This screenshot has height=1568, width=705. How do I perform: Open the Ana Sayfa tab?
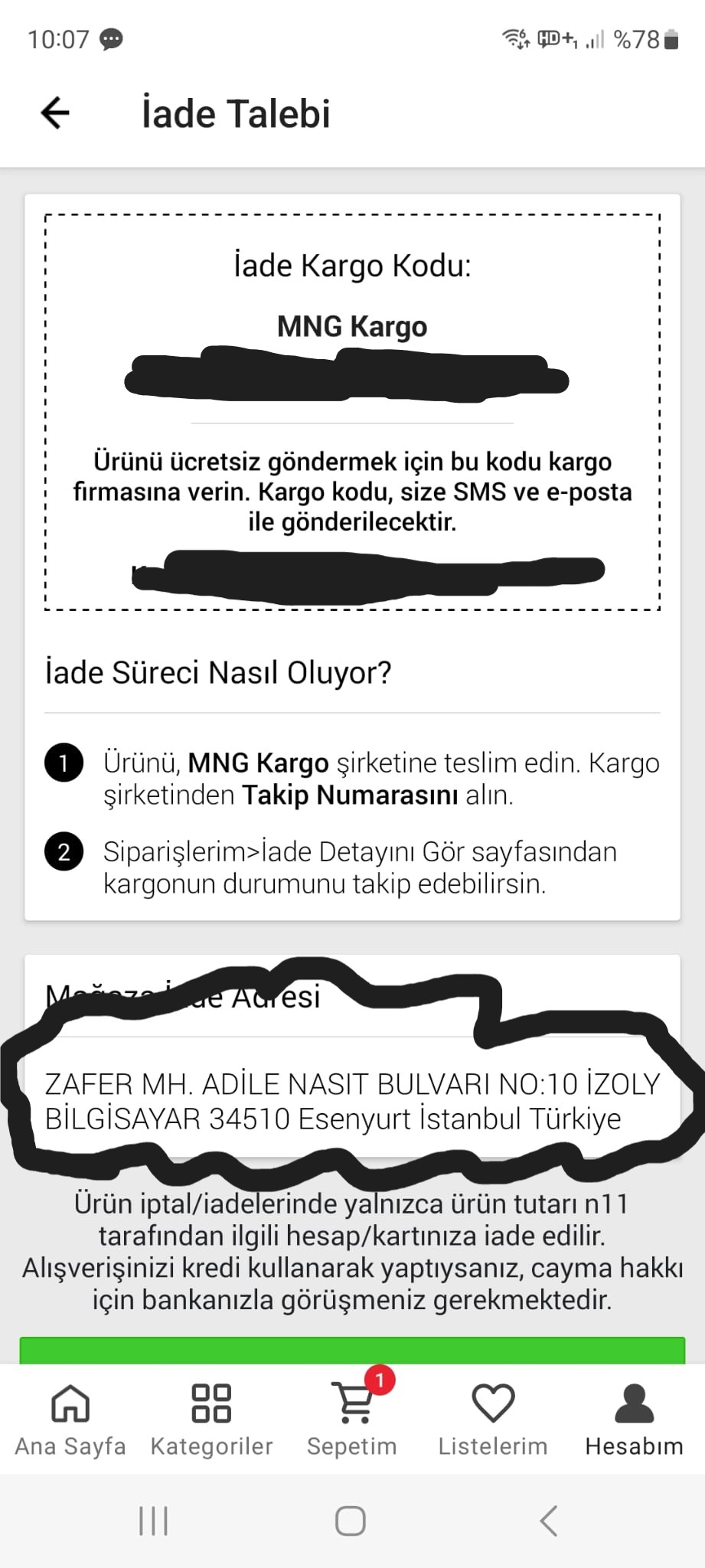coord(70,1419)
